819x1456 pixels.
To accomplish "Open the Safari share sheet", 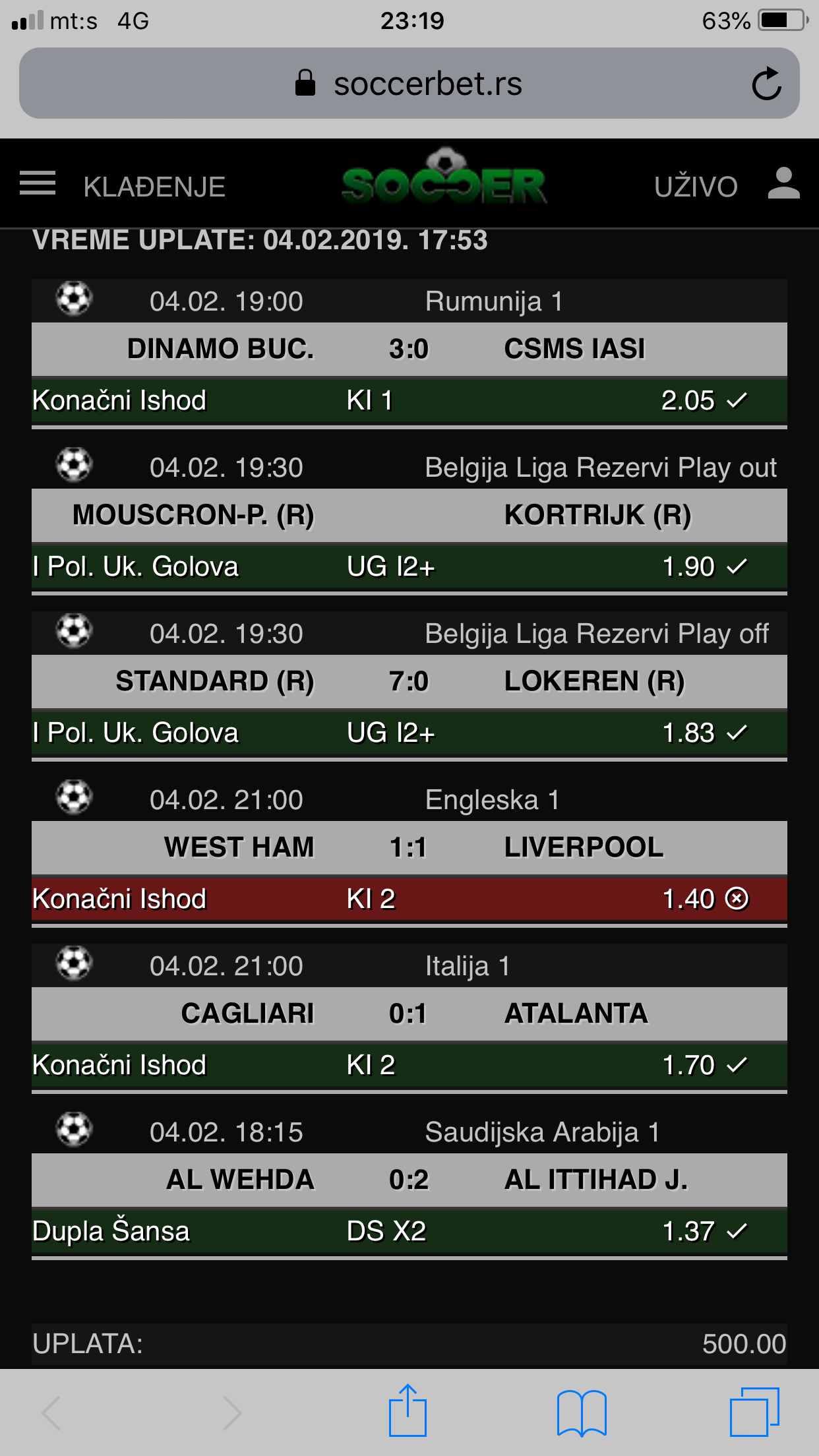I will pyautogui.click(x=408, y=1410).
